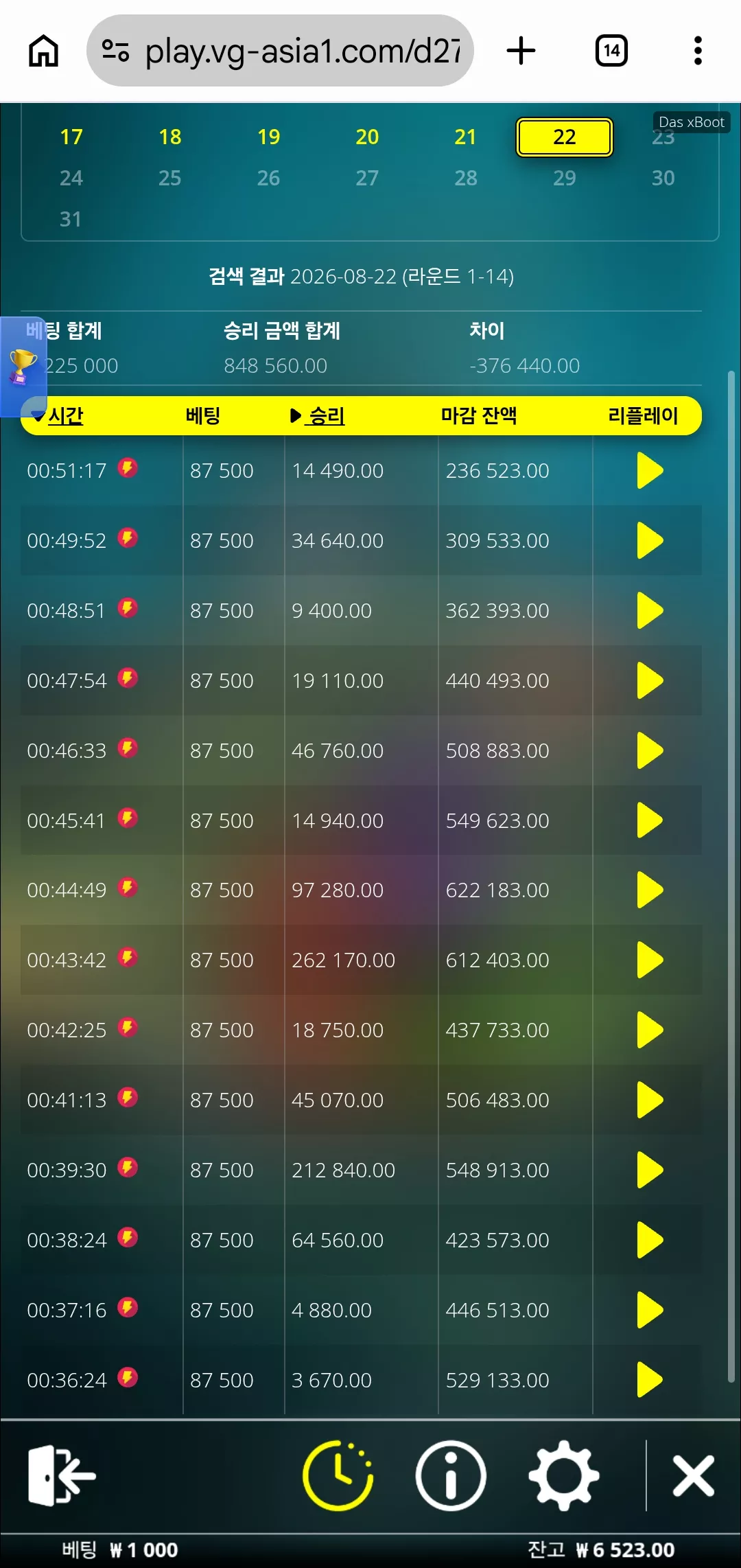The width and height of the screenshot is (741, 1568).
Task: Replay the round at 00:36:24
Action: [649, 1380]
